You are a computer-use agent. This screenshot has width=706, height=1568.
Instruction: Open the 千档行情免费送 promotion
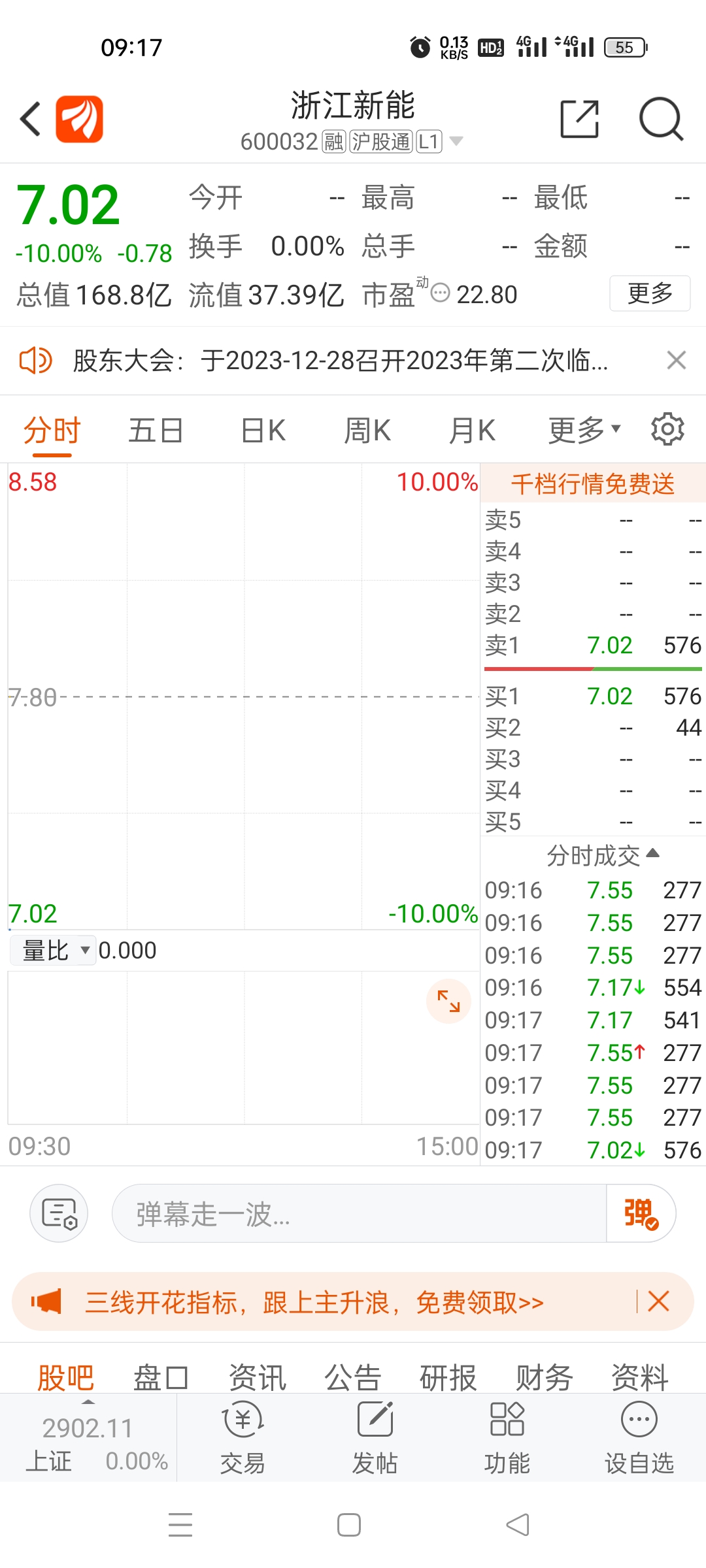point(593,483)
